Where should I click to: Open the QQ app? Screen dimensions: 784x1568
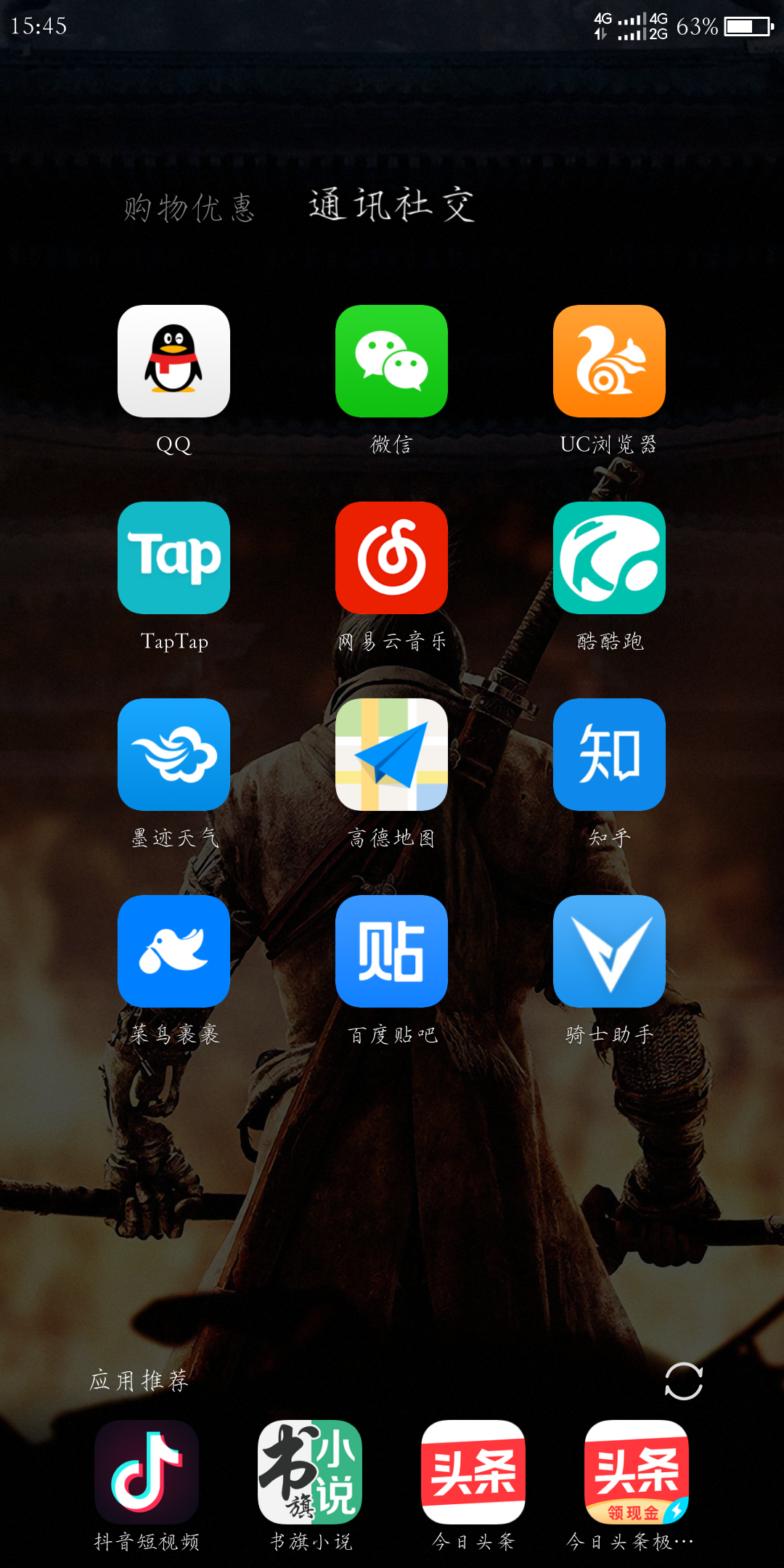click(173, 362)
